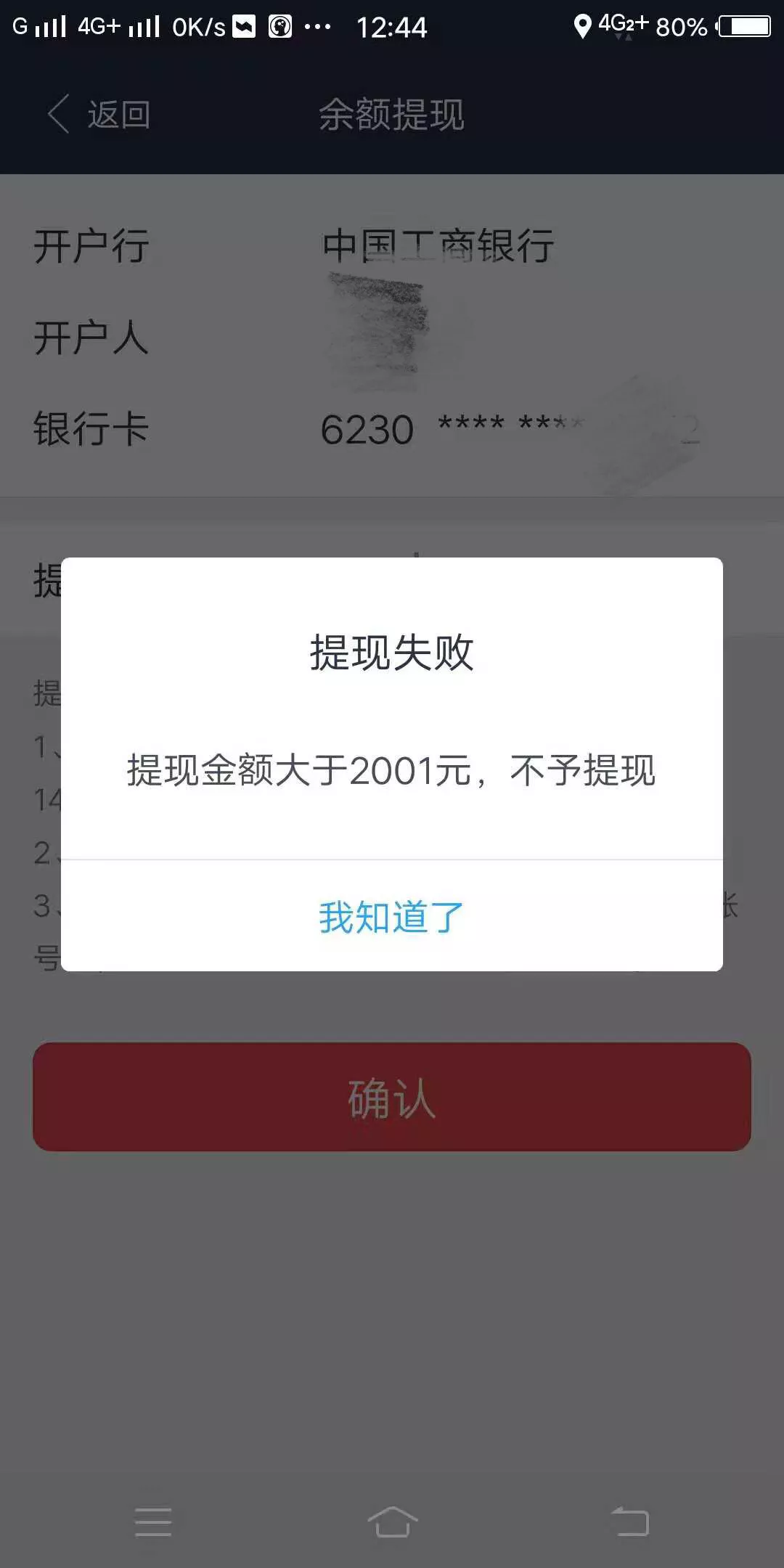
Task: Tap the clock showing 12:44
Action: [392, 26]
